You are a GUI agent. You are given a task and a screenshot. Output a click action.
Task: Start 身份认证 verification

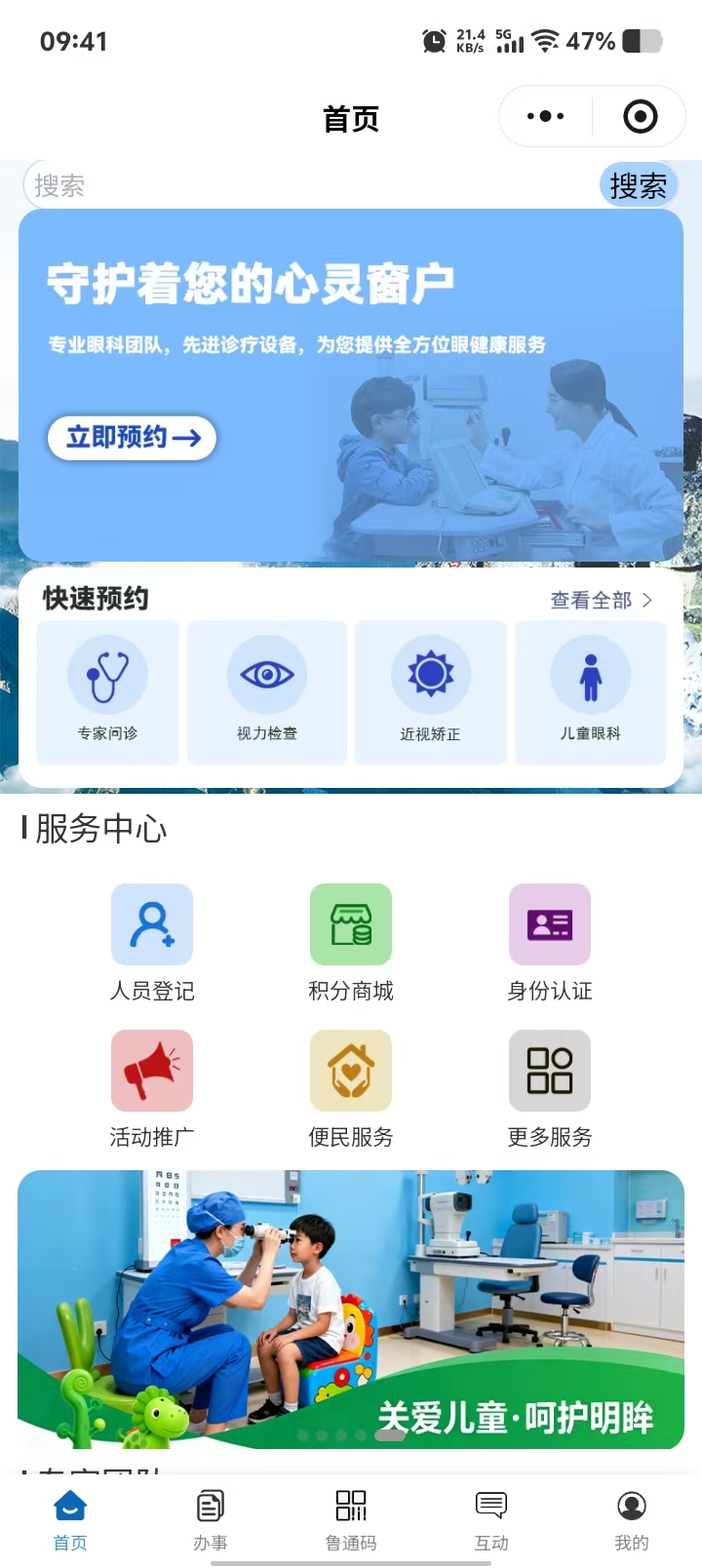550,943
